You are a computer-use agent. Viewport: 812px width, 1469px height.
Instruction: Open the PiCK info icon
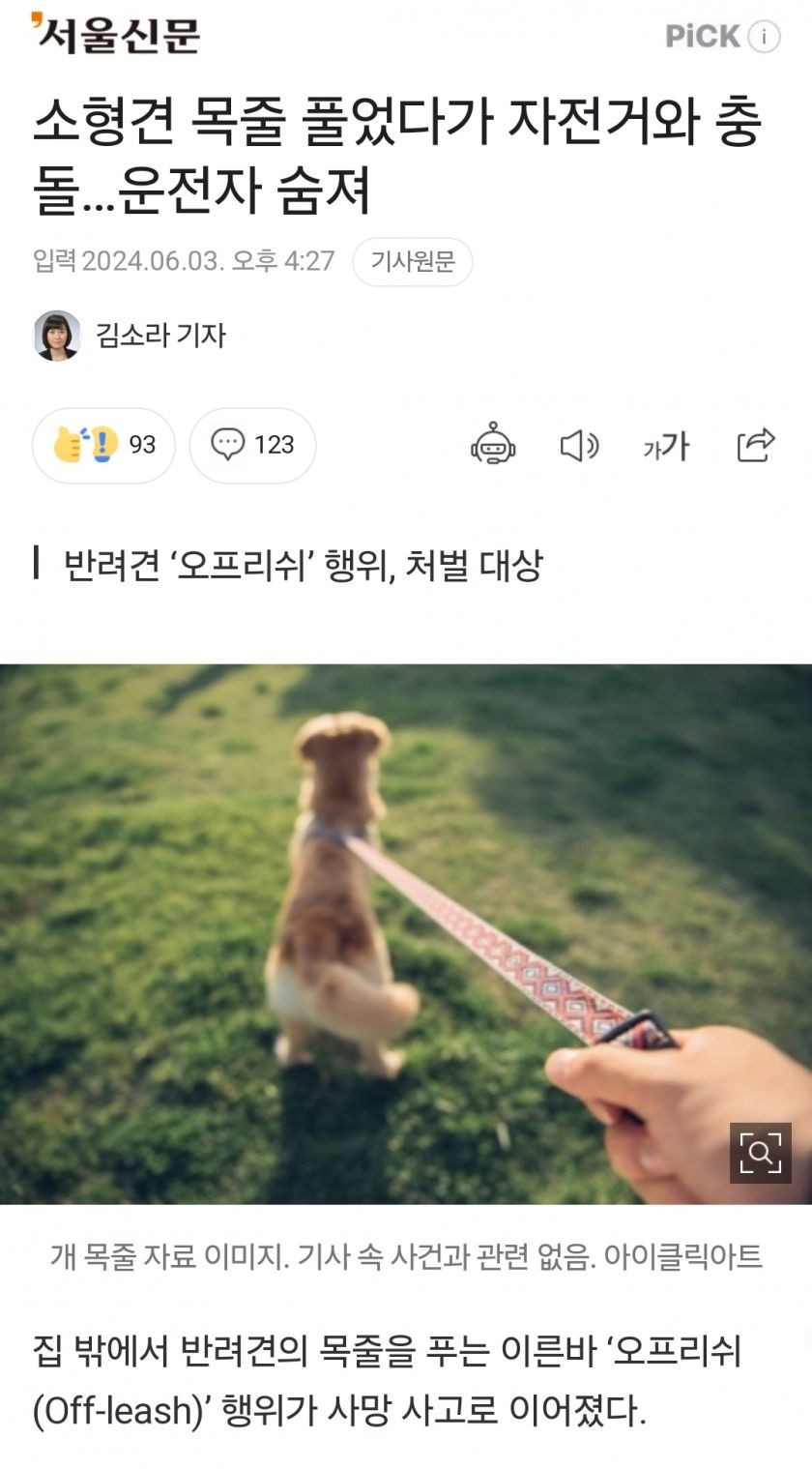click(764, 37)
